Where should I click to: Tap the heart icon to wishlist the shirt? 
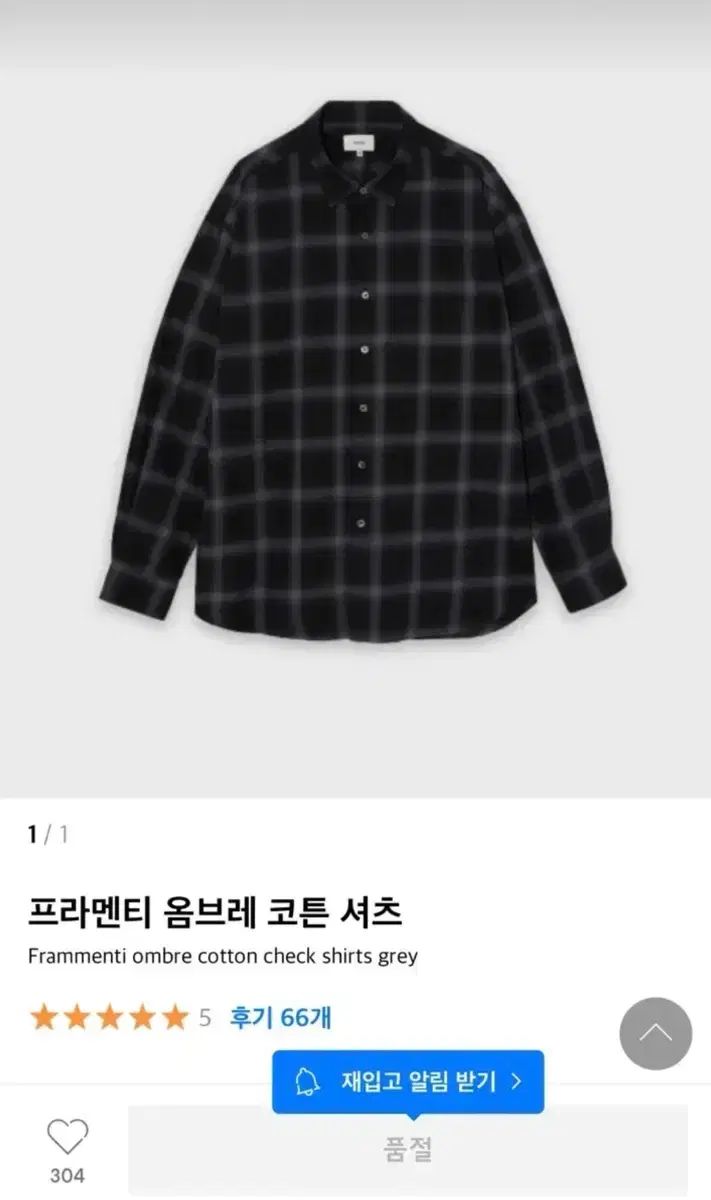(x=67, y=1137)
